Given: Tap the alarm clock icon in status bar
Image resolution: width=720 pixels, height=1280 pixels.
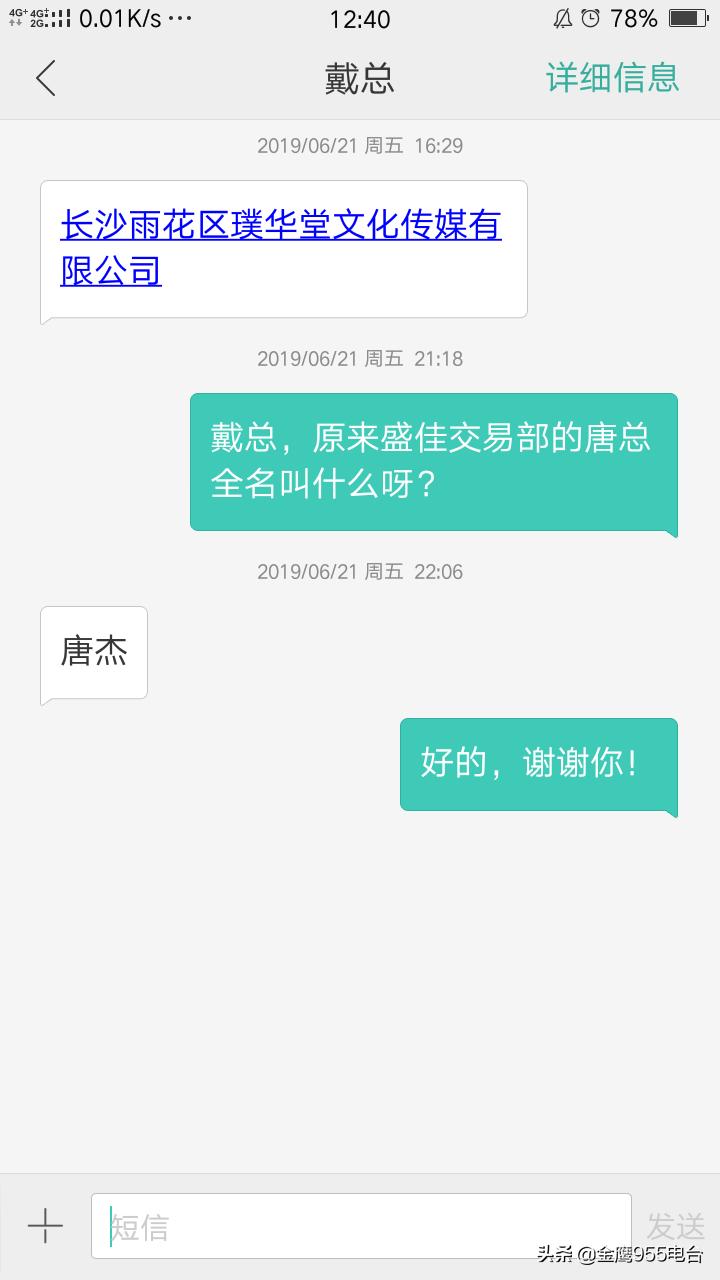Looking at the screenshot, I should click(590, 18).
